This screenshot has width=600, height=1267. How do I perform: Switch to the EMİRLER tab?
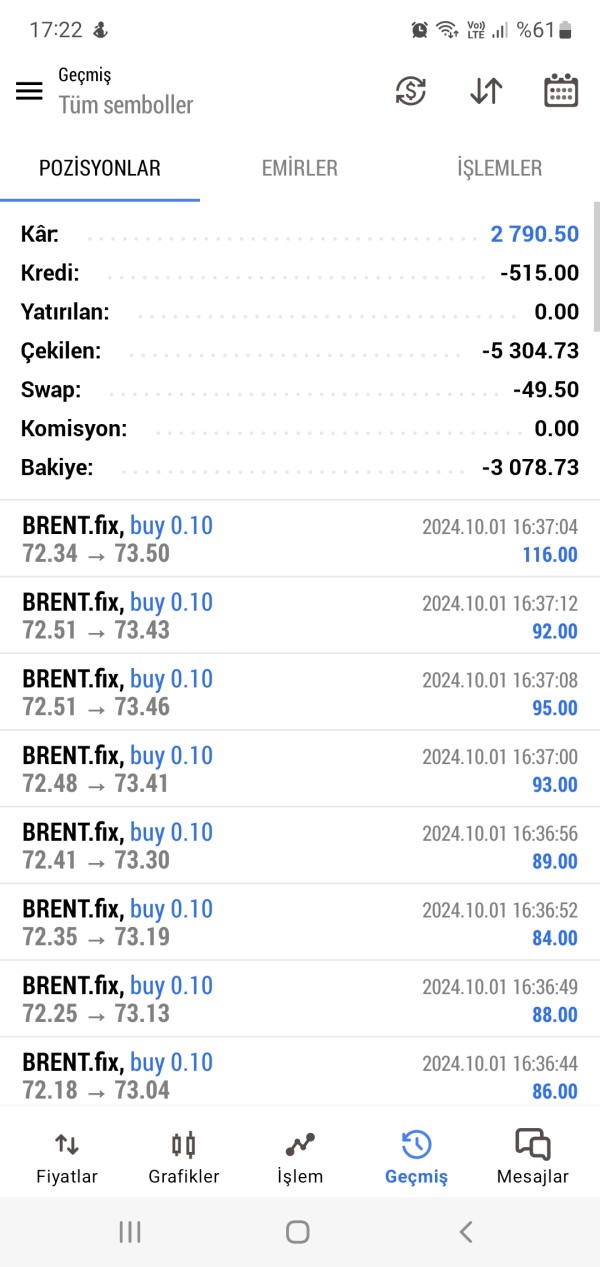tap(300, 168)
